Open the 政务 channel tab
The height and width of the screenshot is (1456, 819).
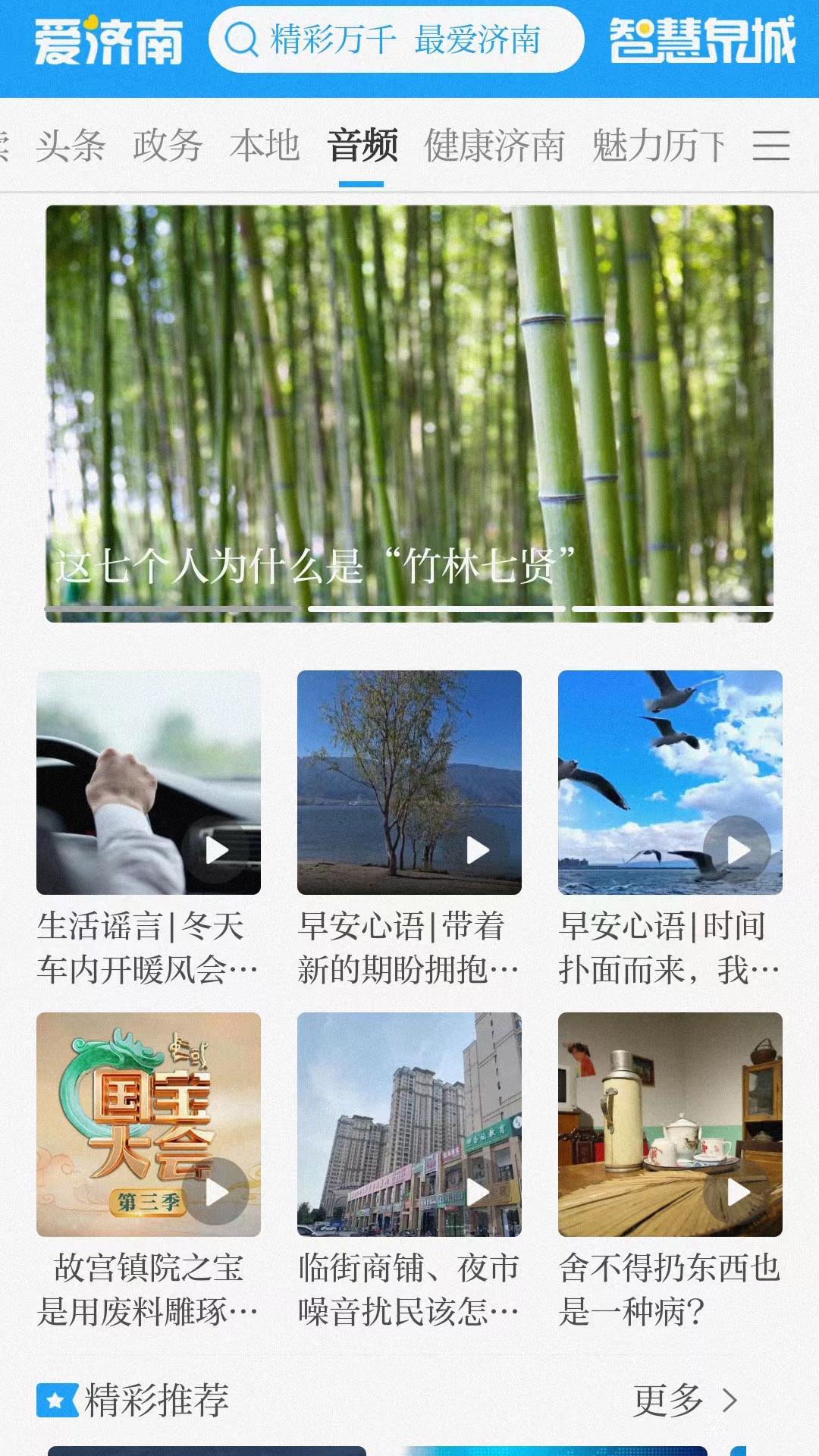coord(168,146)
